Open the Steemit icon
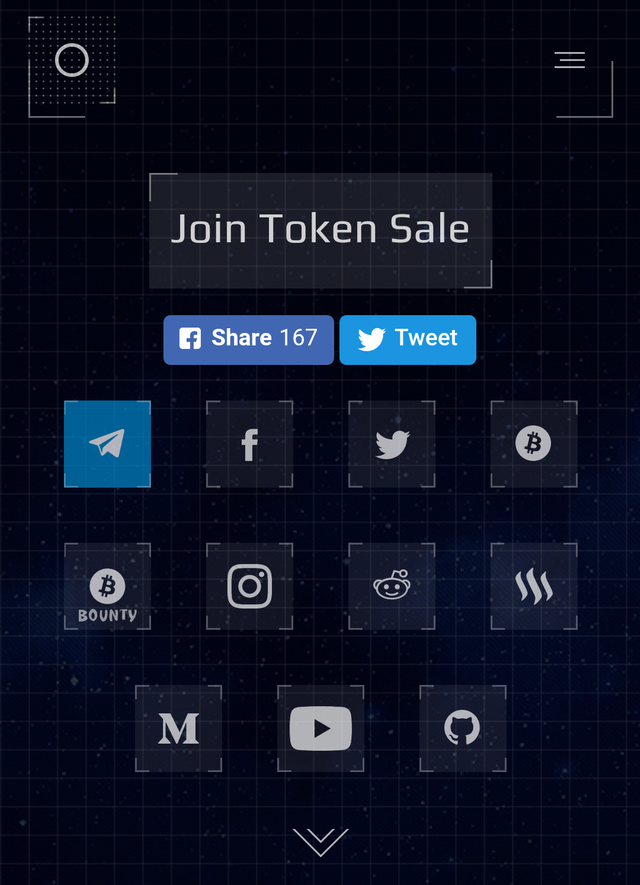 (x=533, y=587)
